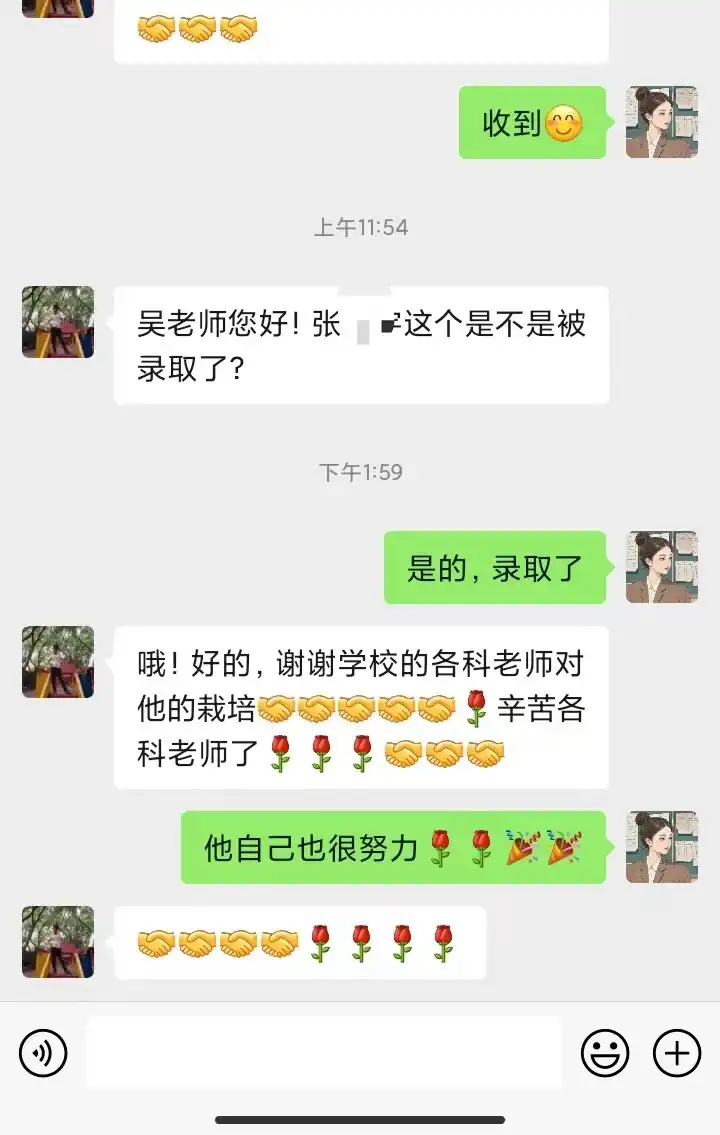This screenshot has width=720, height=1135.
Task: Tap avatar beside "他自己也很努力" message
Action: (x=661, y=847)
